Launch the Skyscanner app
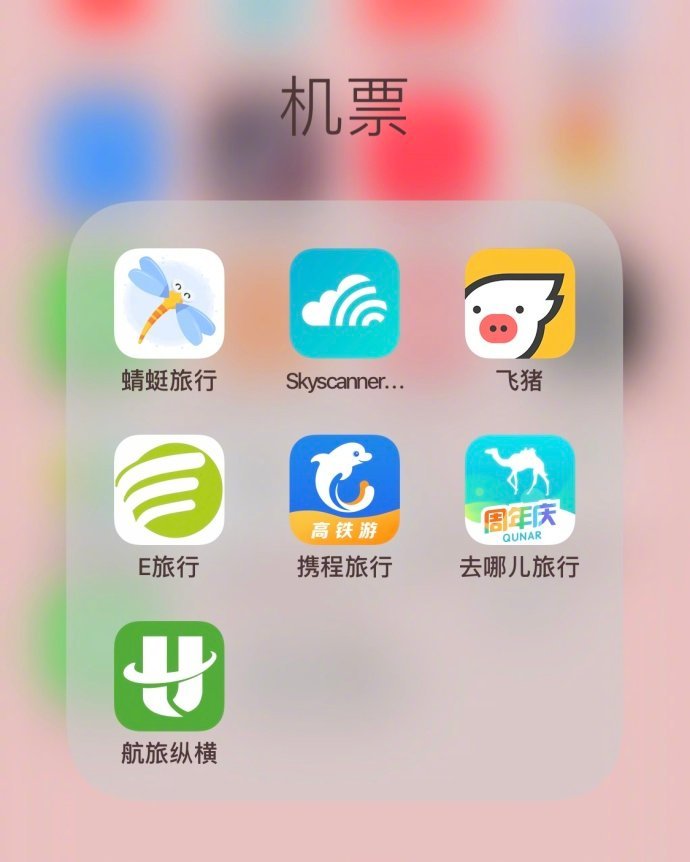 click(x=344, y=303)
